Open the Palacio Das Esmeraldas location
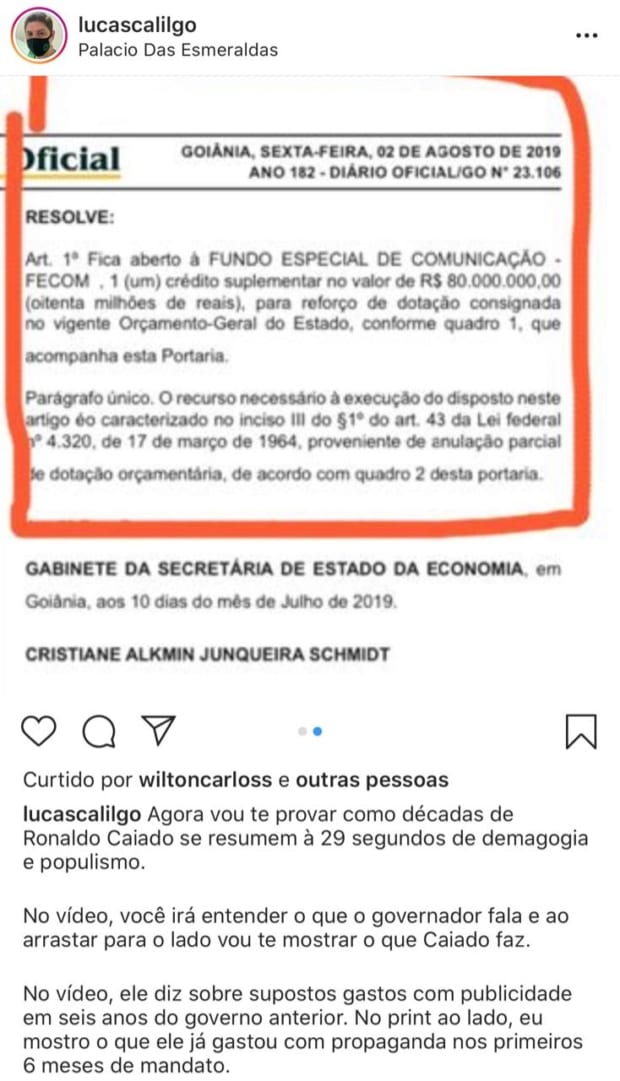The image size is (620, 1081). (x=178, y=50)
